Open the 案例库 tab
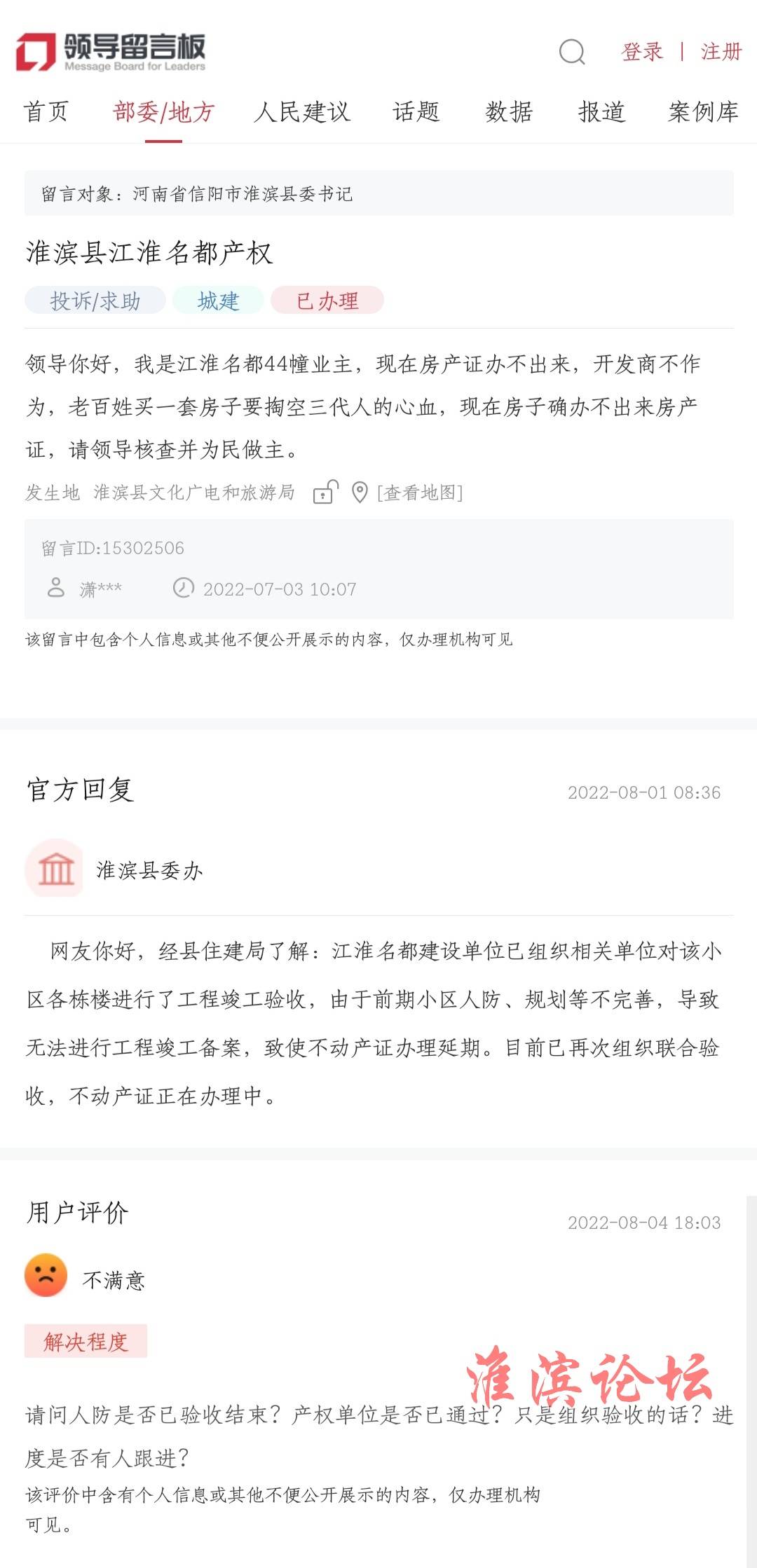The width and height of the screenshot is (757, 1568). [x=704, y=111]
